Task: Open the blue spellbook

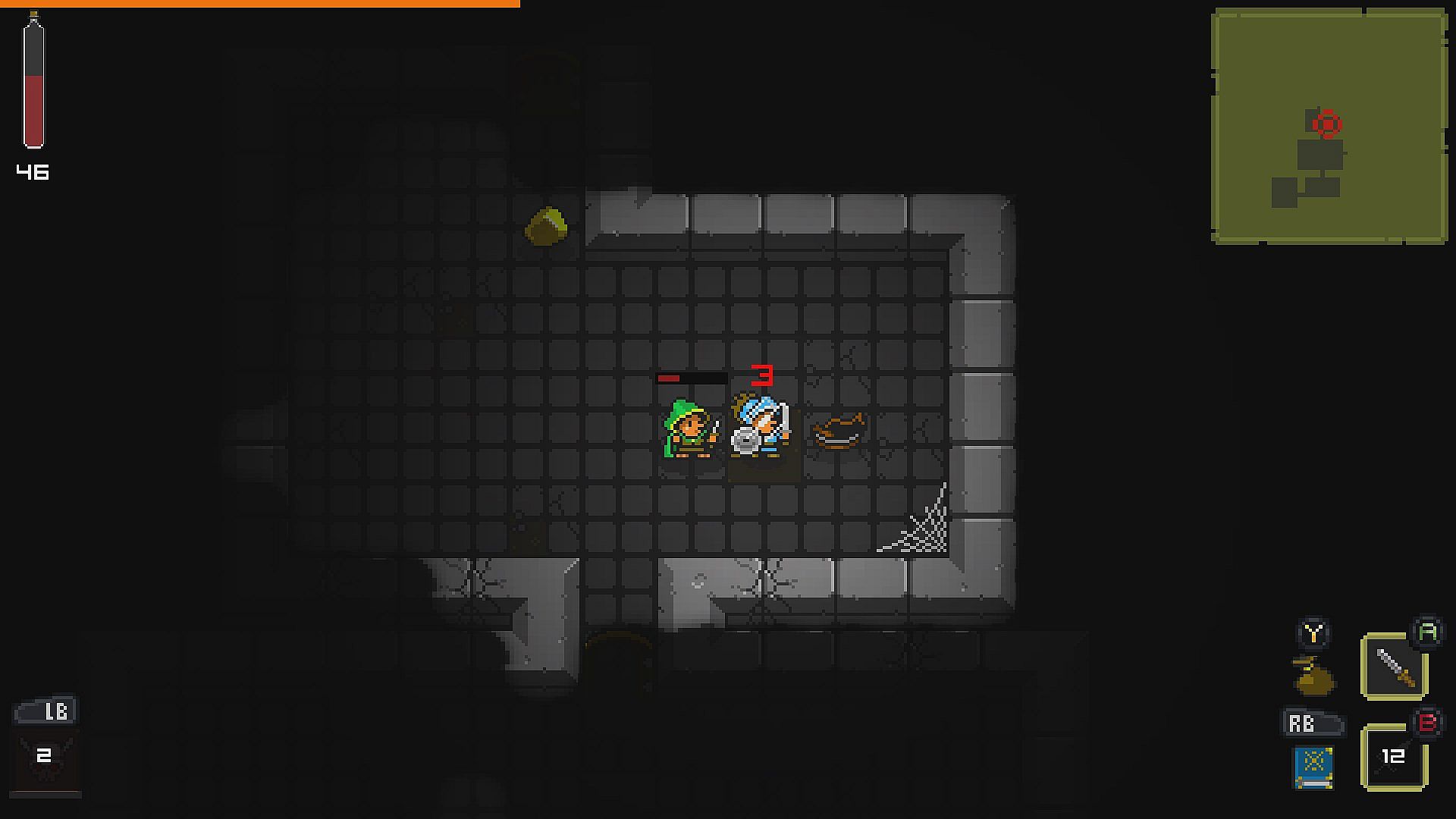Action: 1313,767
